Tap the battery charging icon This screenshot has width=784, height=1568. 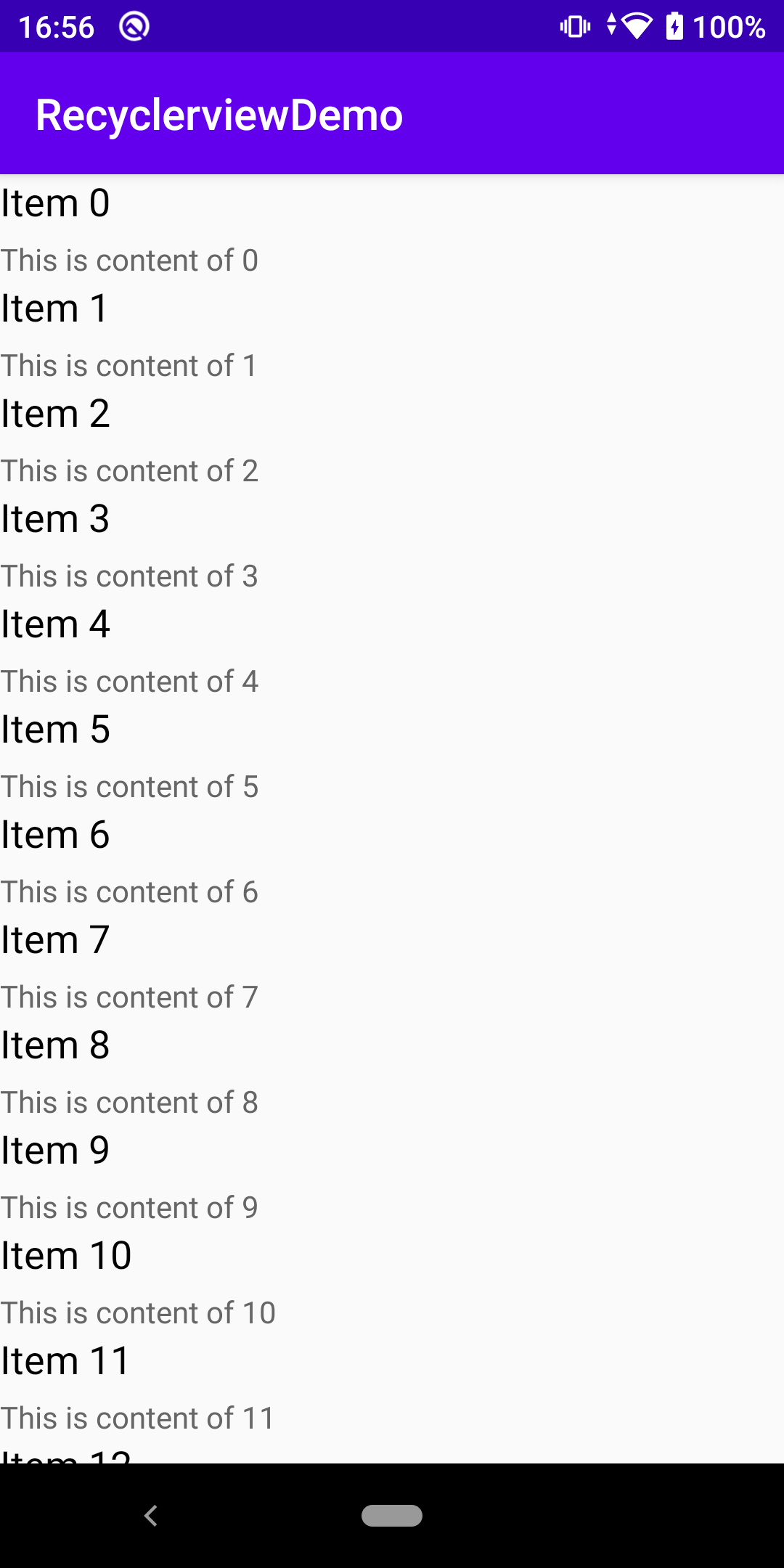[x=676, y=27]
